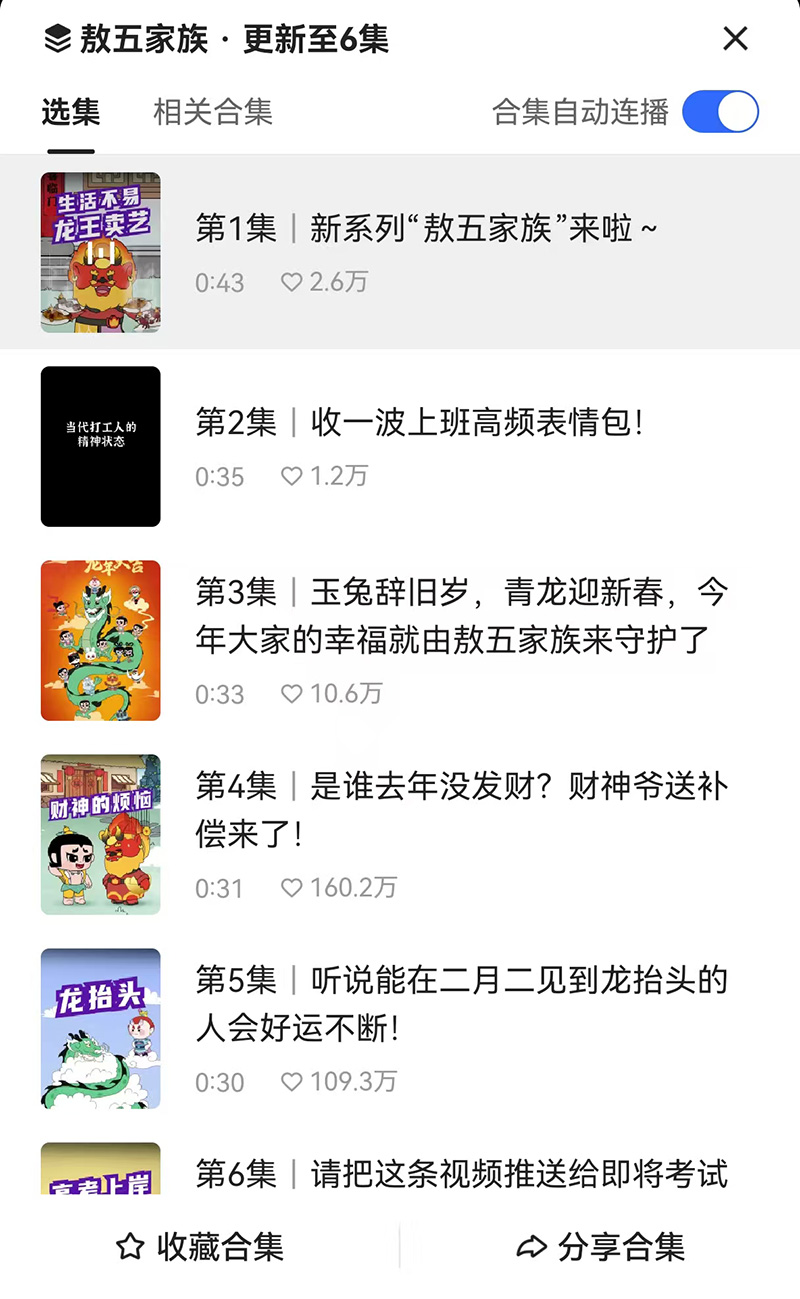Viewport: 800px width, 1299px height.
Task: Click the heart icon for episode 3
Action: 292,693
